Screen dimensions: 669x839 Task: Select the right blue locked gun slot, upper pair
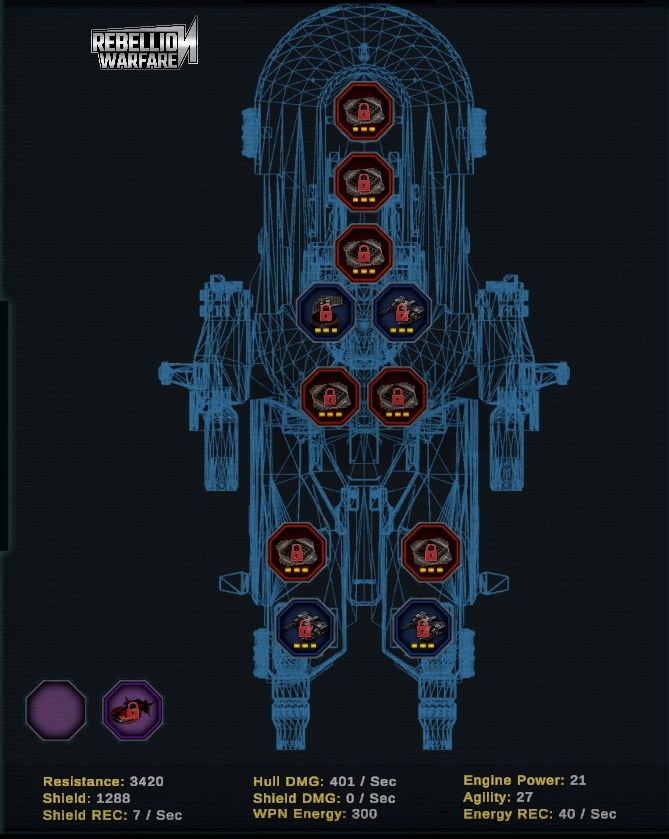pos(402,313)
